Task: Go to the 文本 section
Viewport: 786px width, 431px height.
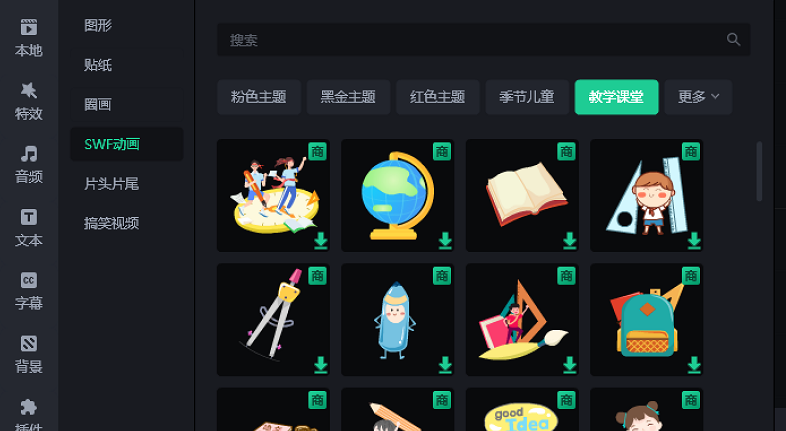Action: point(29,228)
